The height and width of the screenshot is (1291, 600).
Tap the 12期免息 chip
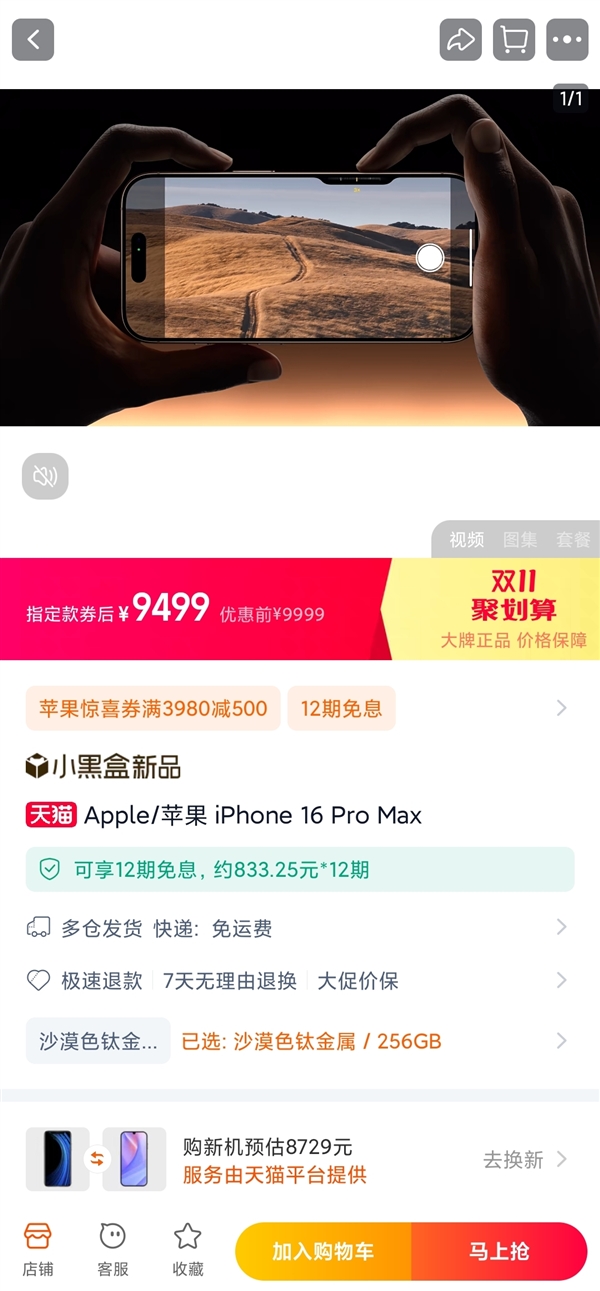(341, 709)
